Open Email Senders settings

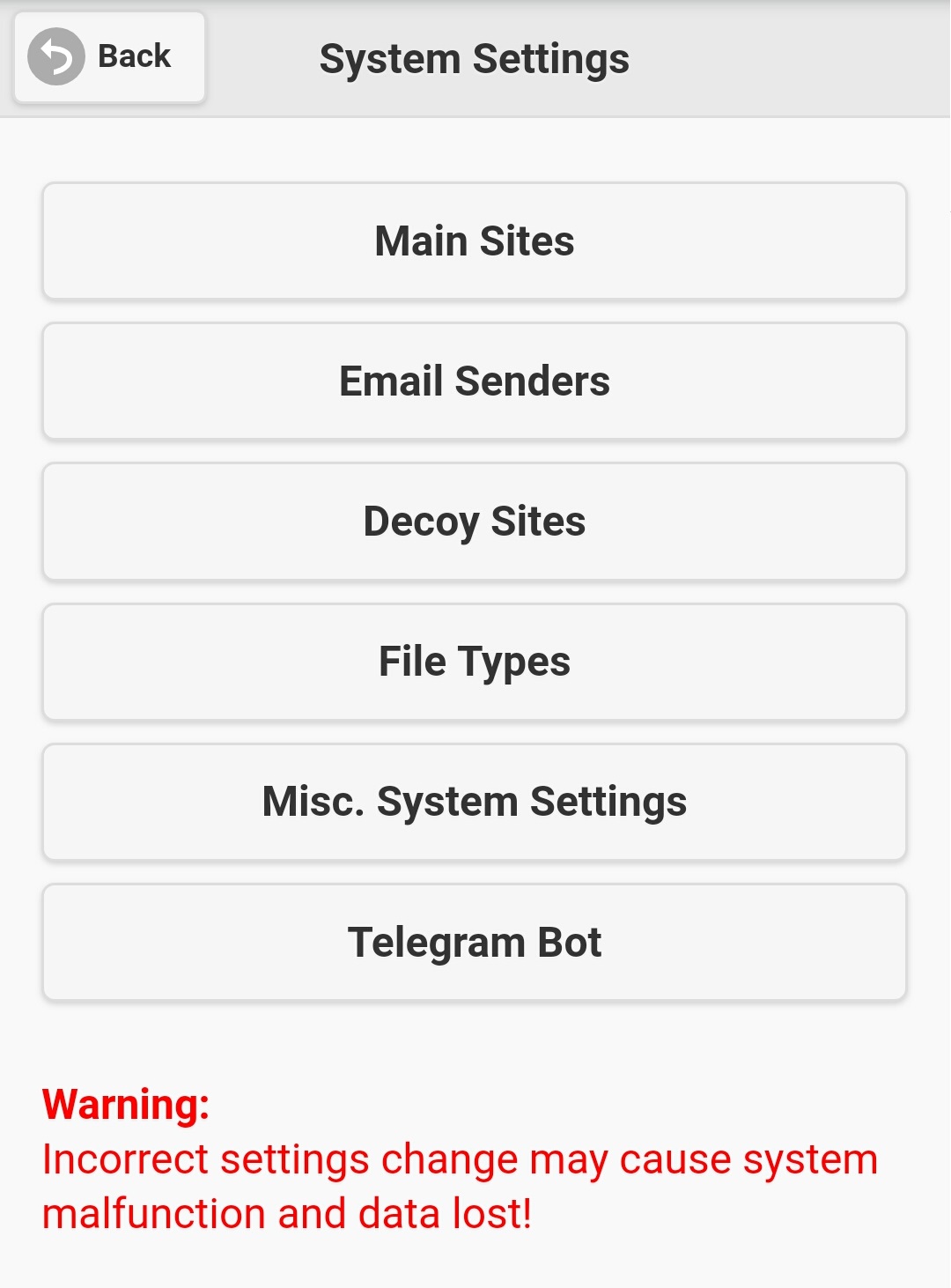[x=475, y=381]
